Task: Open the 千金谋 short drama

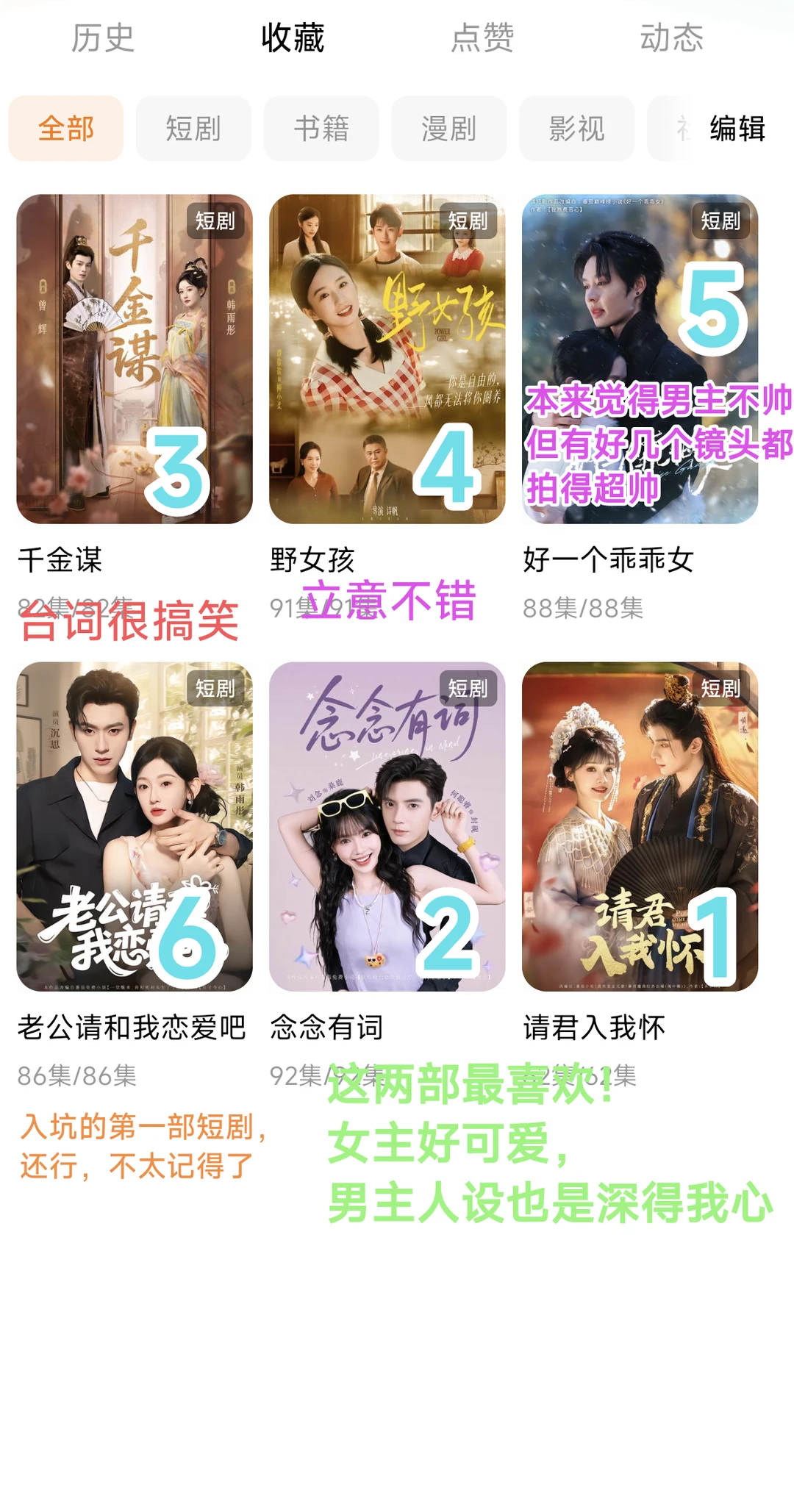Action: 135,359
